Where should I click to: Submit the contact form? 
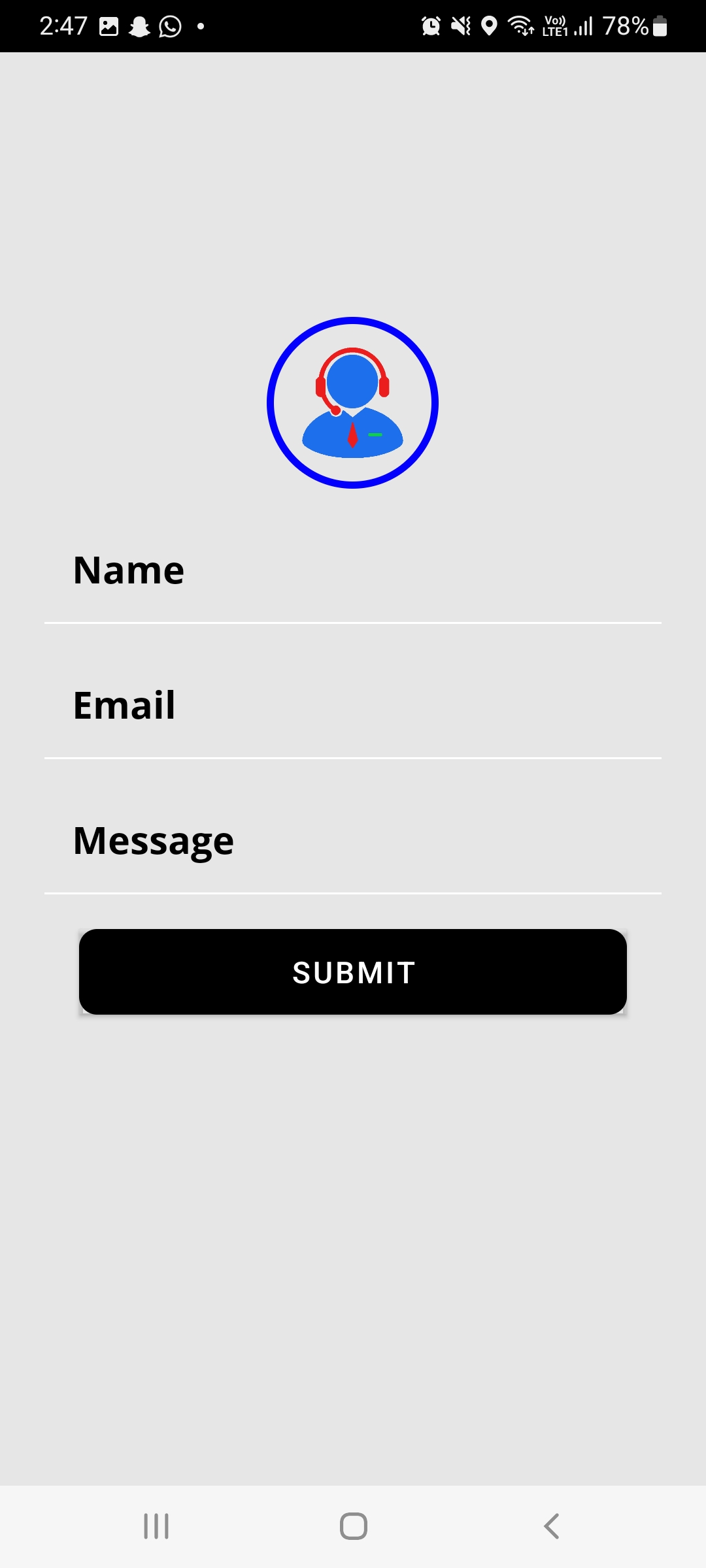353,972
